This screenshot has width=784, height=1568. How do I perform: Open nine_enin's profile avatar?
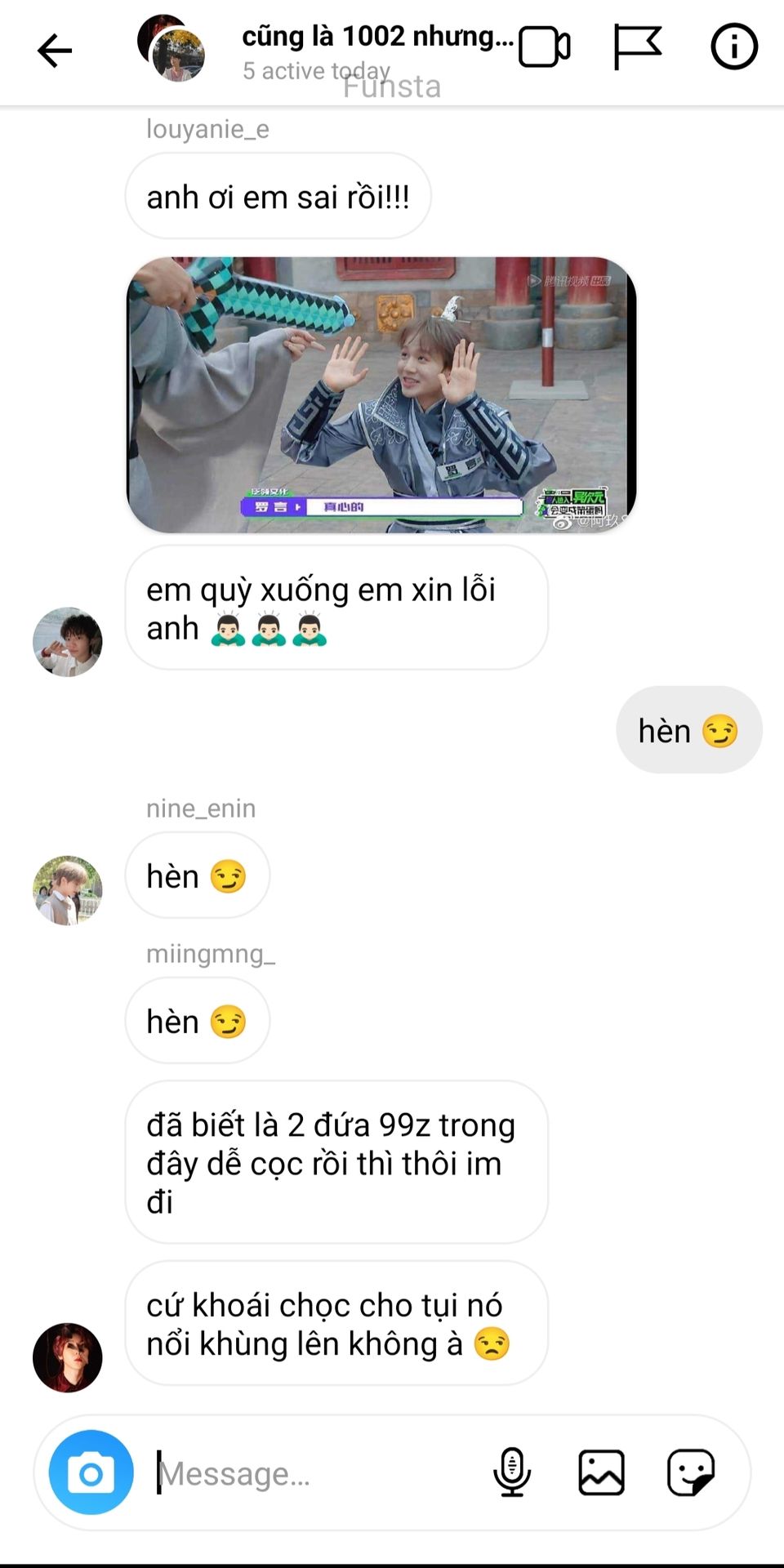[x=68, y=890]
